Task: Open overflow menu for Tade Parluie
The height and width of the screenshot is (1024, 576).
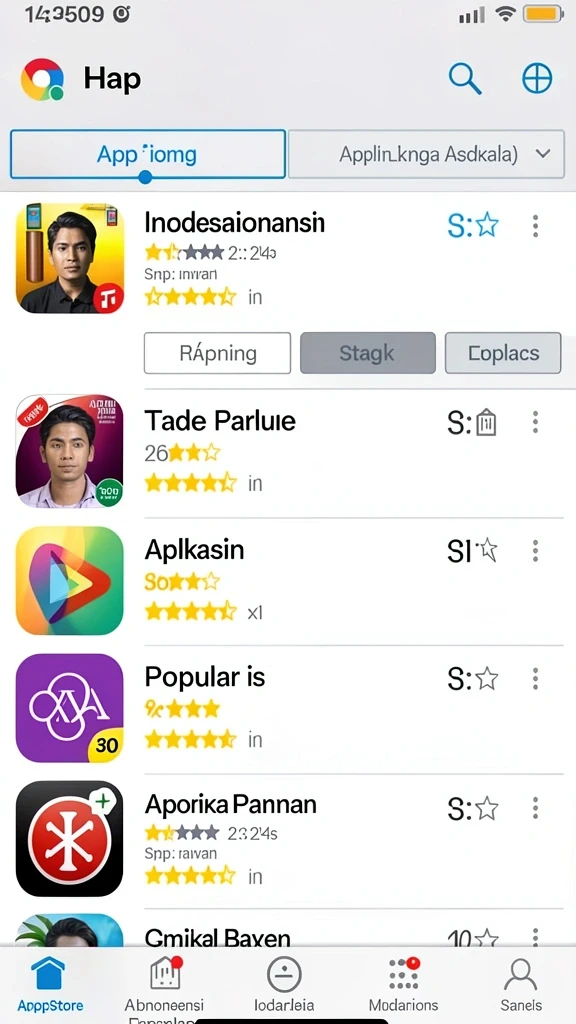Action: point(535,422)
